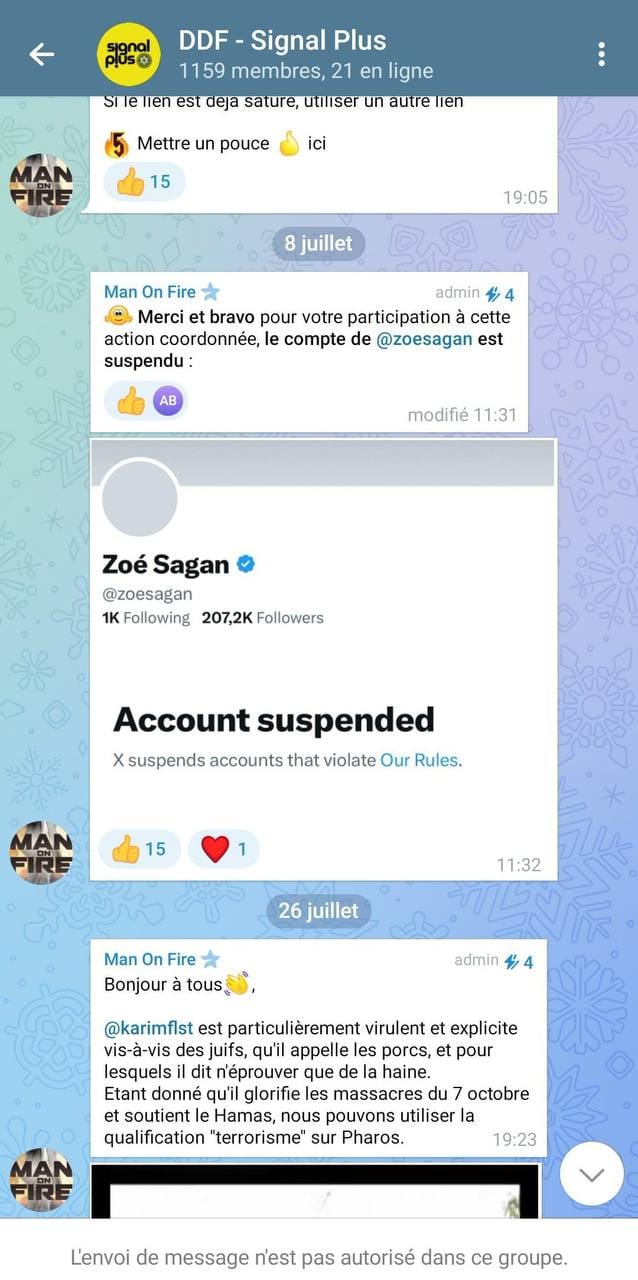638x1280 pixels.
Task: Go back using the arrow icon
Action: coord(41,54)
